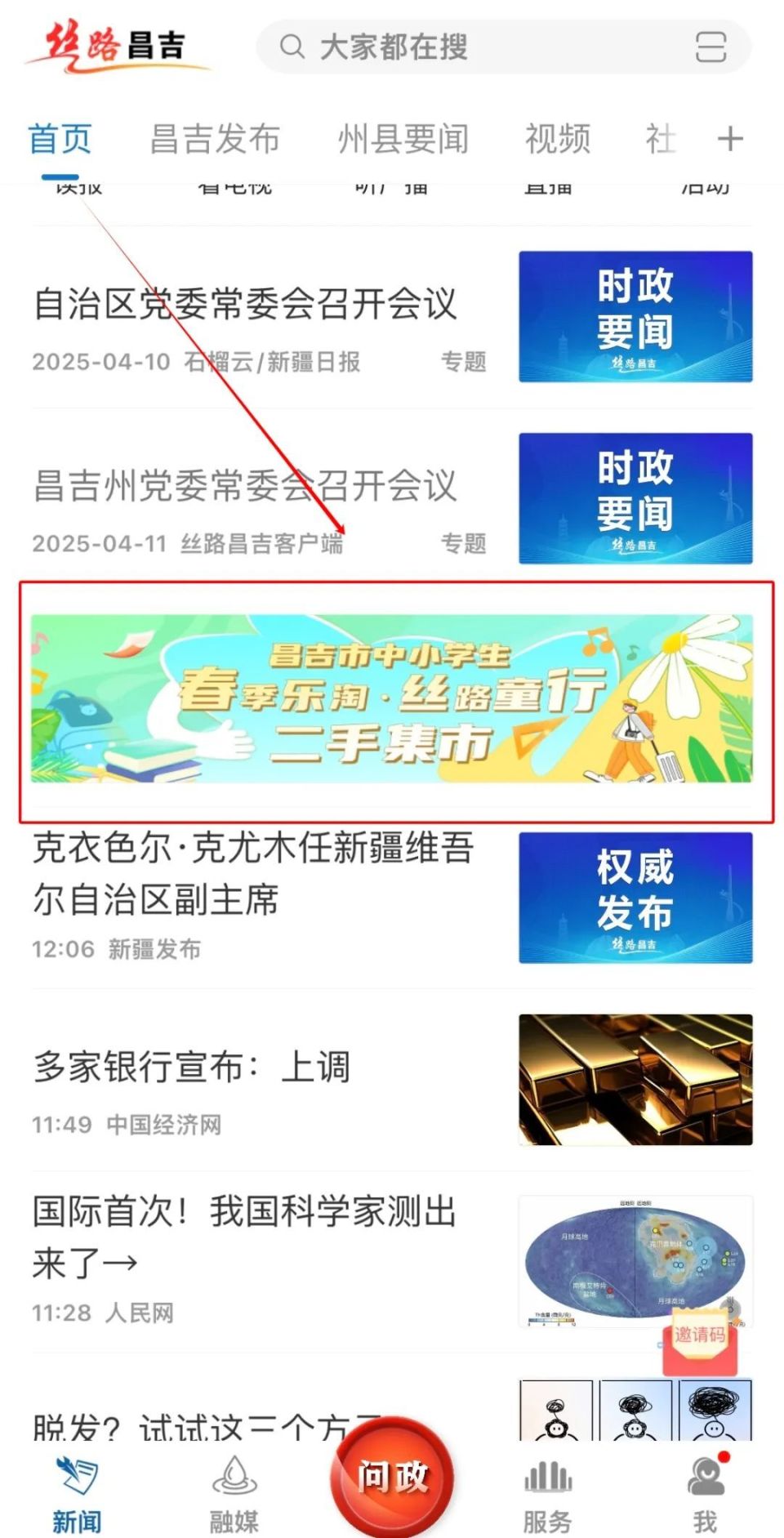Read 克衣色尔·克尤木 appointment news
The image size is (784, 1538).
coord(253,872)
